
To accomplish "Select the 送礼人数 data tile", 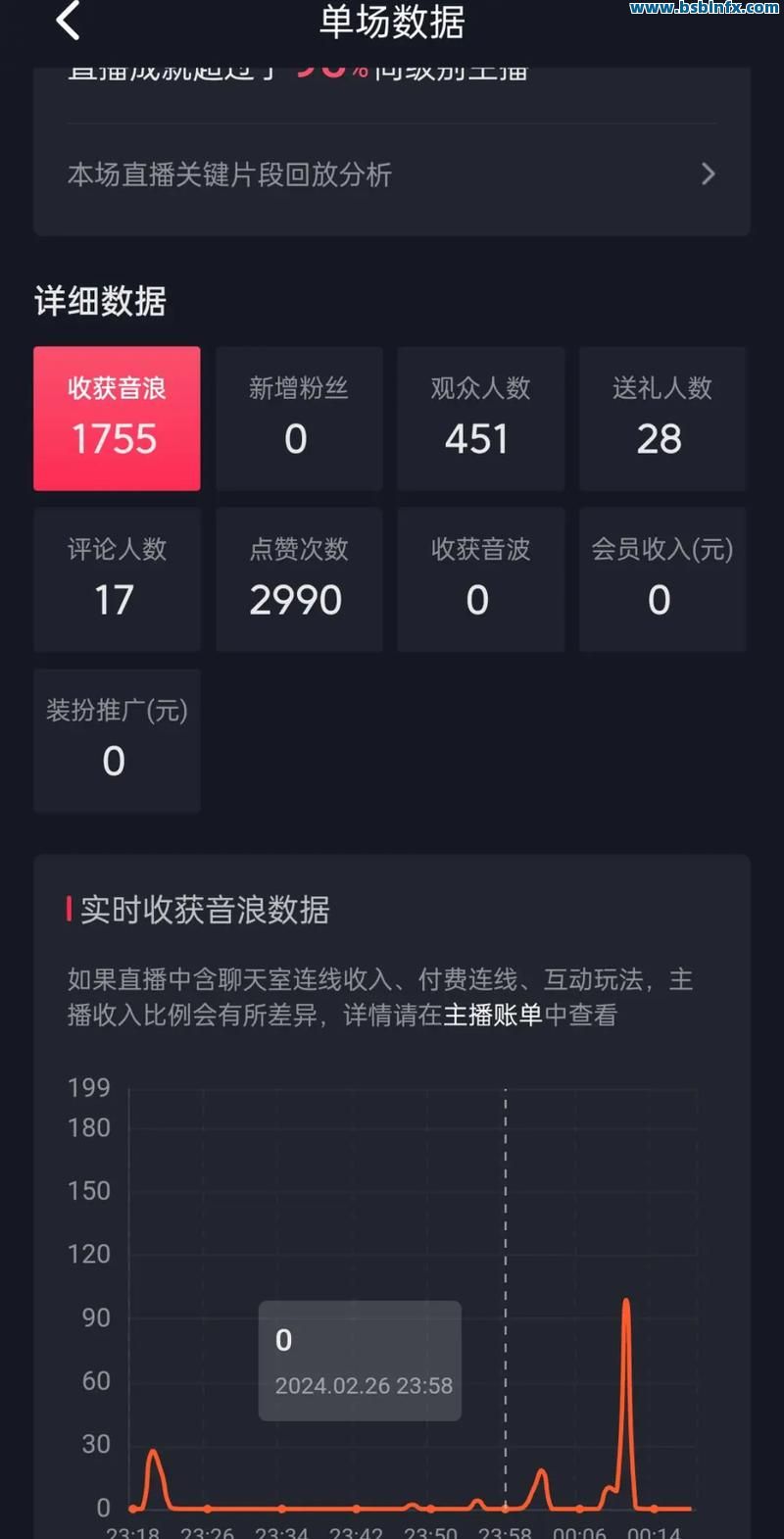I will point(661,419).
